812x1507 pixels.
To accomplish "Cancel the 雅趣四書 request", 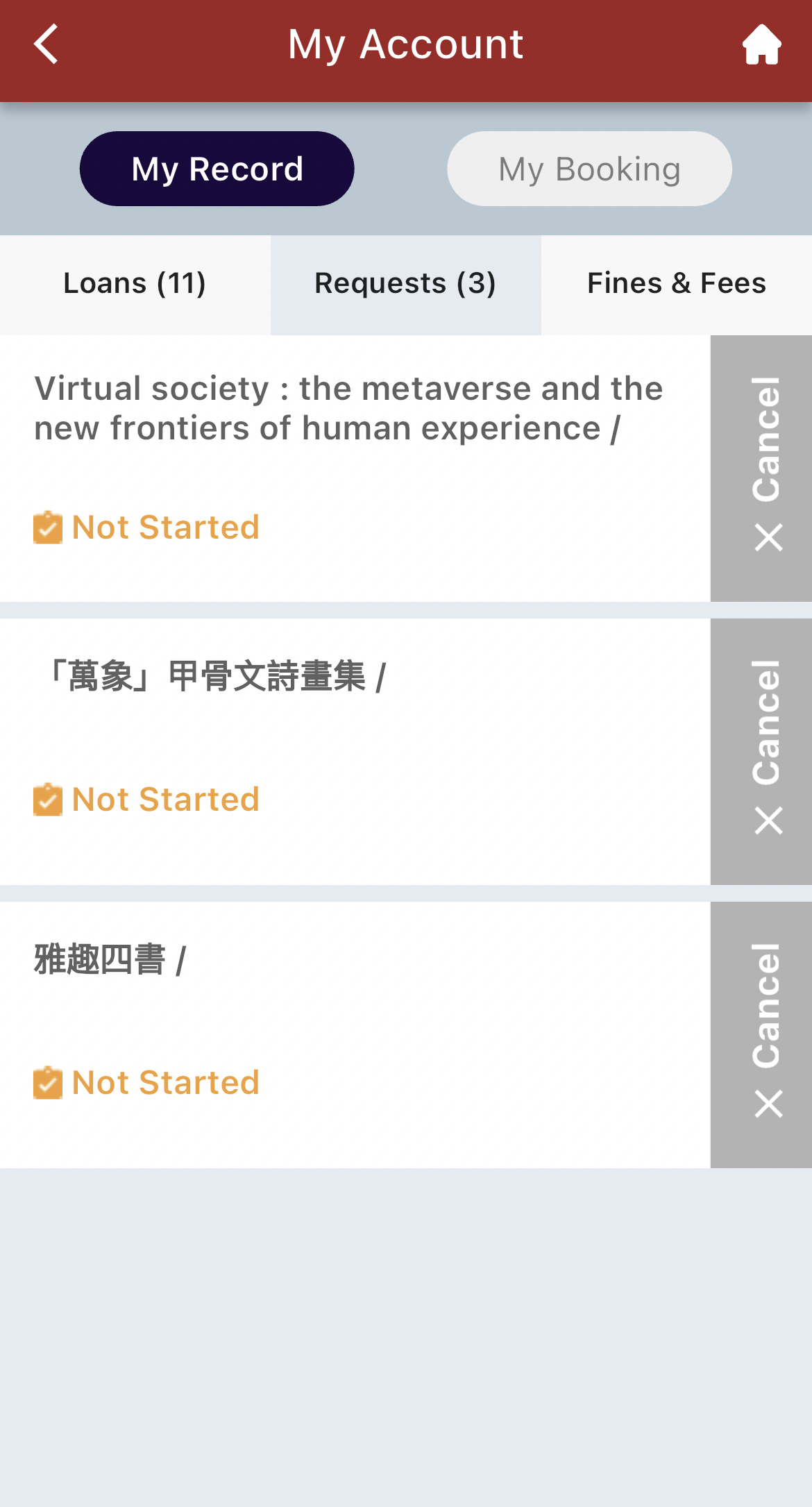I will pyautogui.click(x=761, y=1035).
